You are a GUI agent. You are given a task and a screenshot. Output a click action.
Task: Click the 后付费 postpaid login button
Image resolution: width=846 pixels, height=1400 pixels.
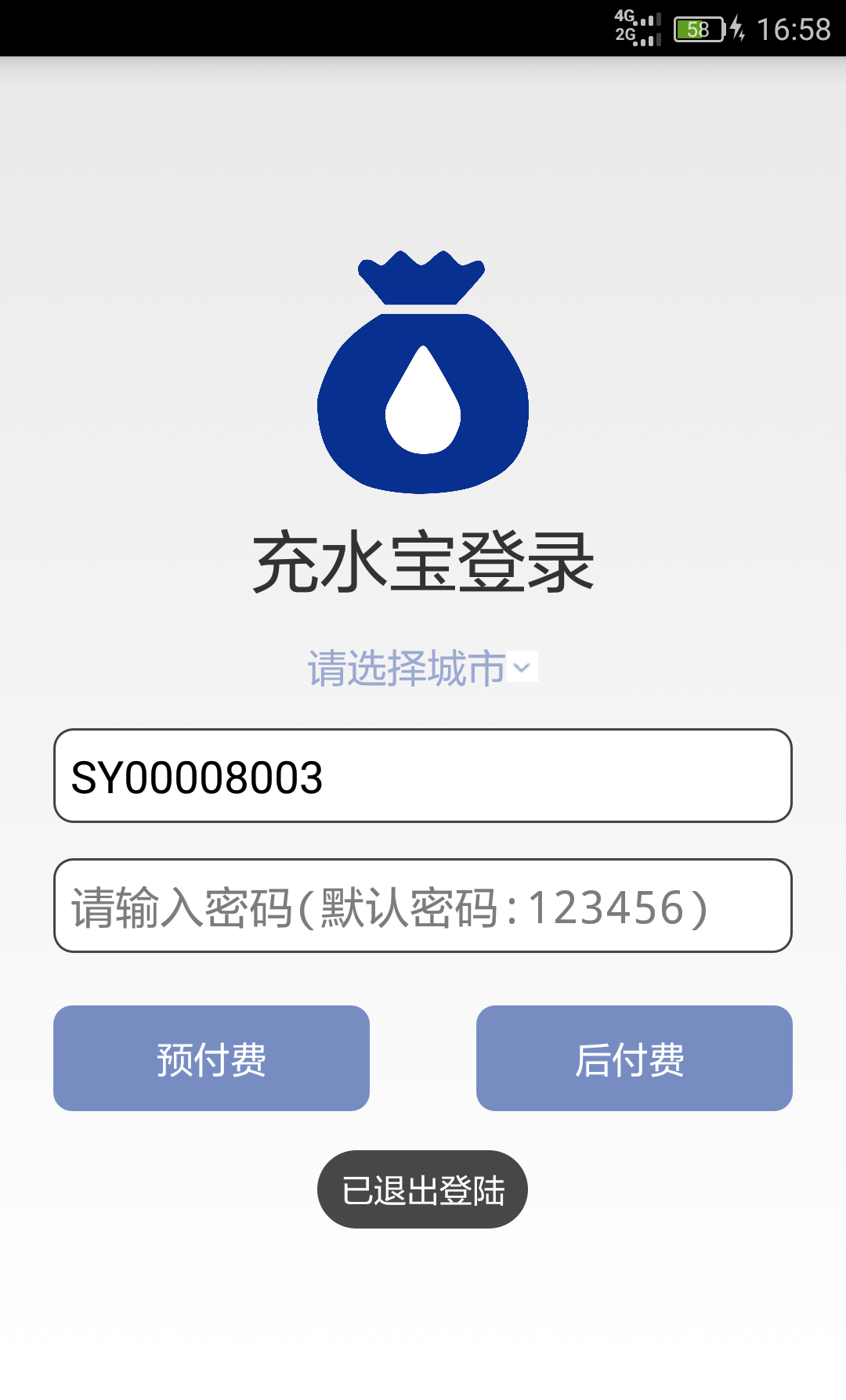coord(634,1058)
